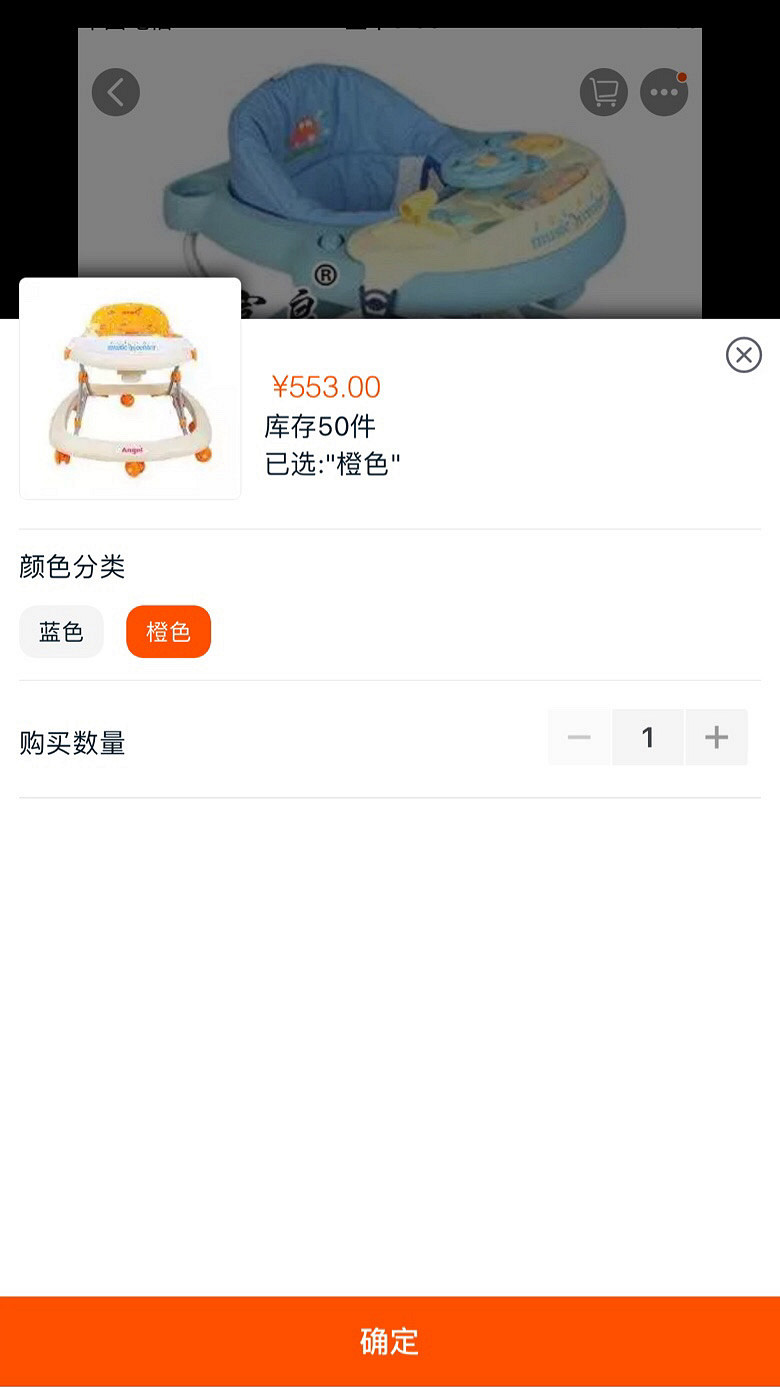Open the shopping cart
Viewport: 780px width, 1387px height.
[603, 93]
